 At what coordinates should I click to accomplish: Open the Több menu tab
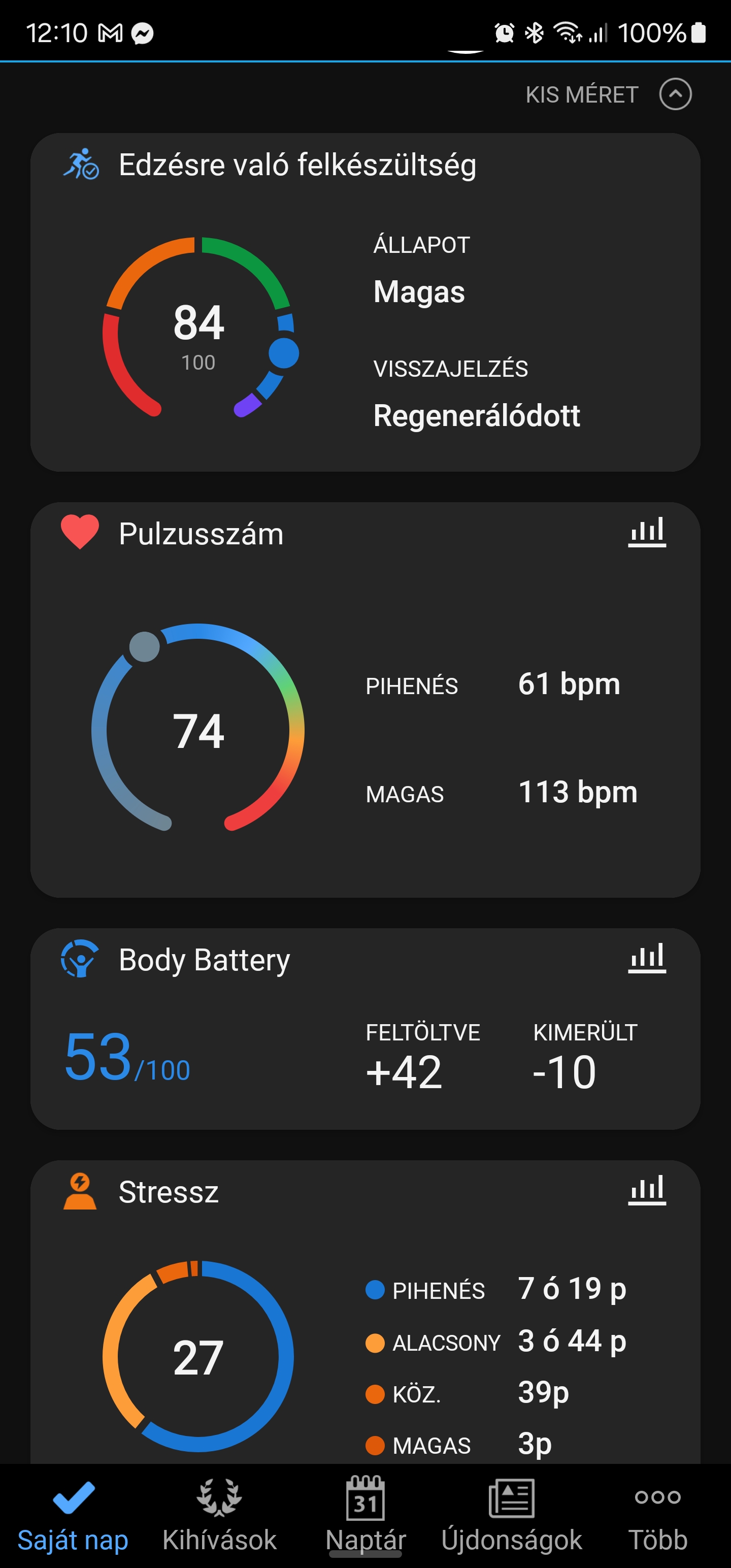[x=658, y=1516]
